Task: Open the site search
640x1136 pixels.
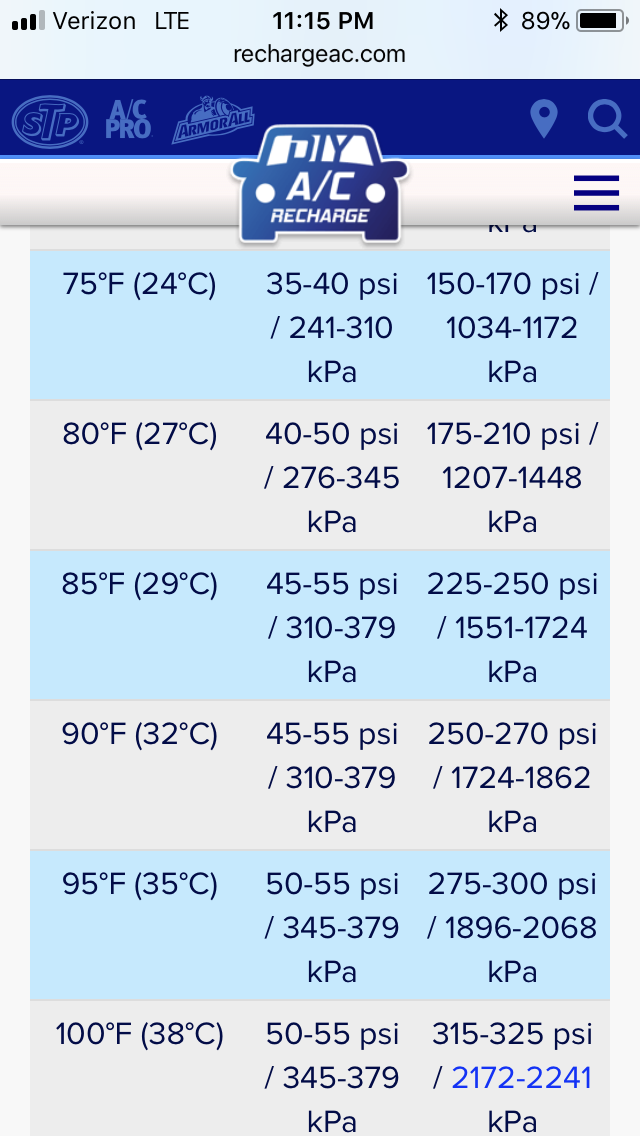Action: click(x=606, y=119)
